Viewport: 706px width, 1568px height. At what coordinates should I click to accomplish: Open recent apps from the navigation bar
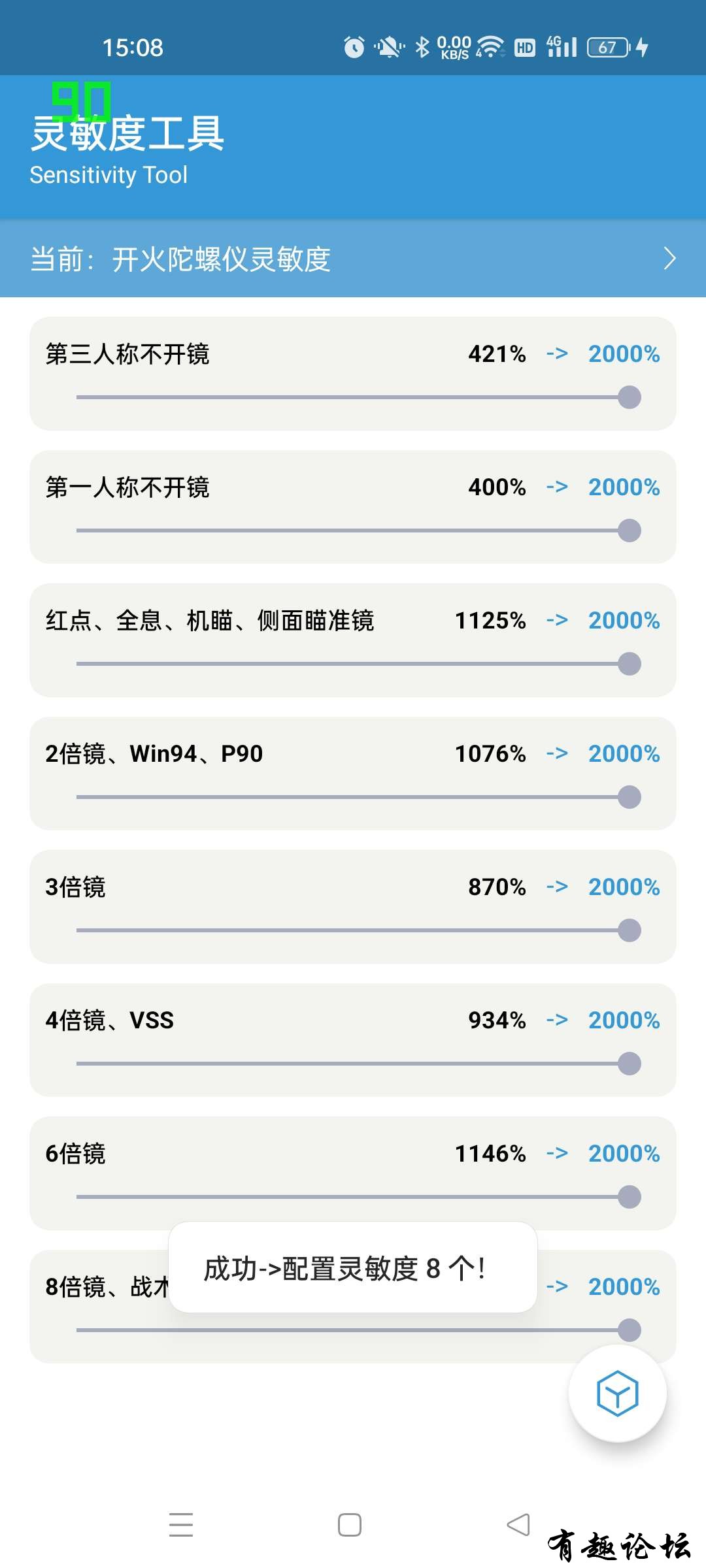tap(181, 1525)
